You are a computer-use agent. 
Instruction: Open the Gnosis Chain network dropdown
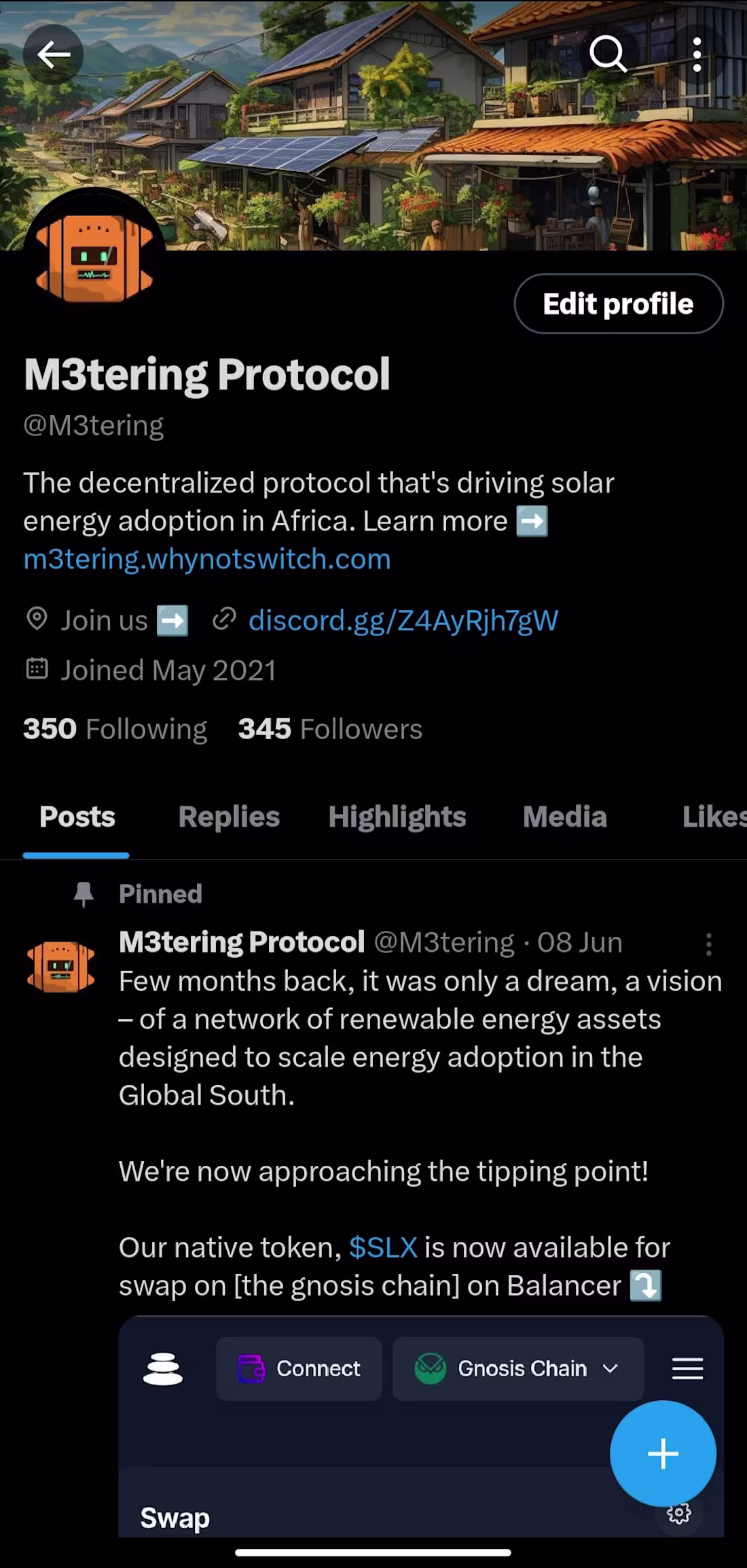tap(517, 1368)
